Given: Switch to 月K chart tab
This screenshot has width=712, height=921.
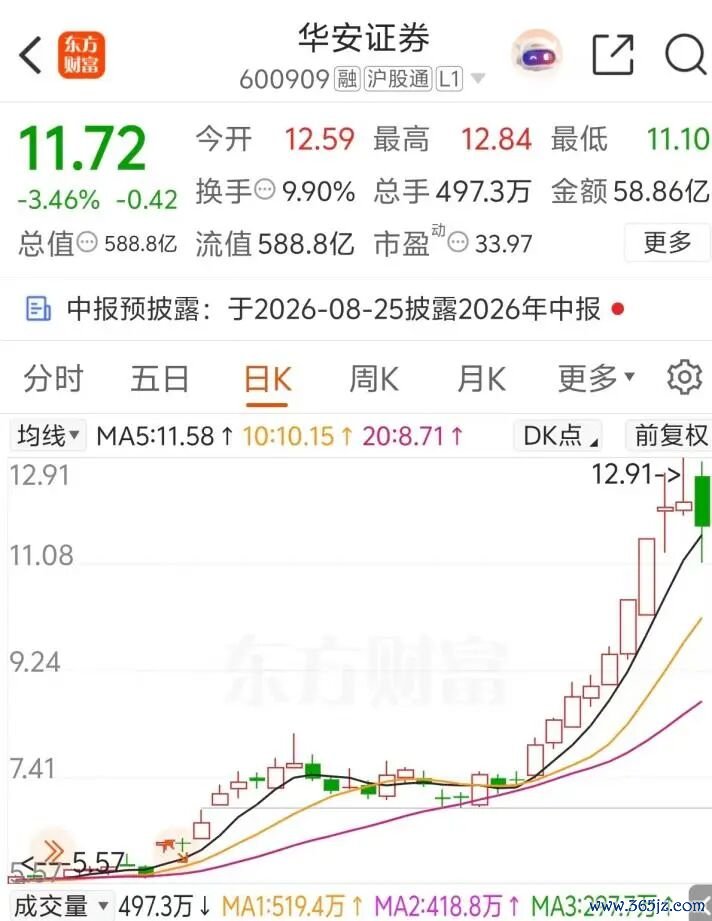Looking at the screenshot, I should [x=481, y=378].
